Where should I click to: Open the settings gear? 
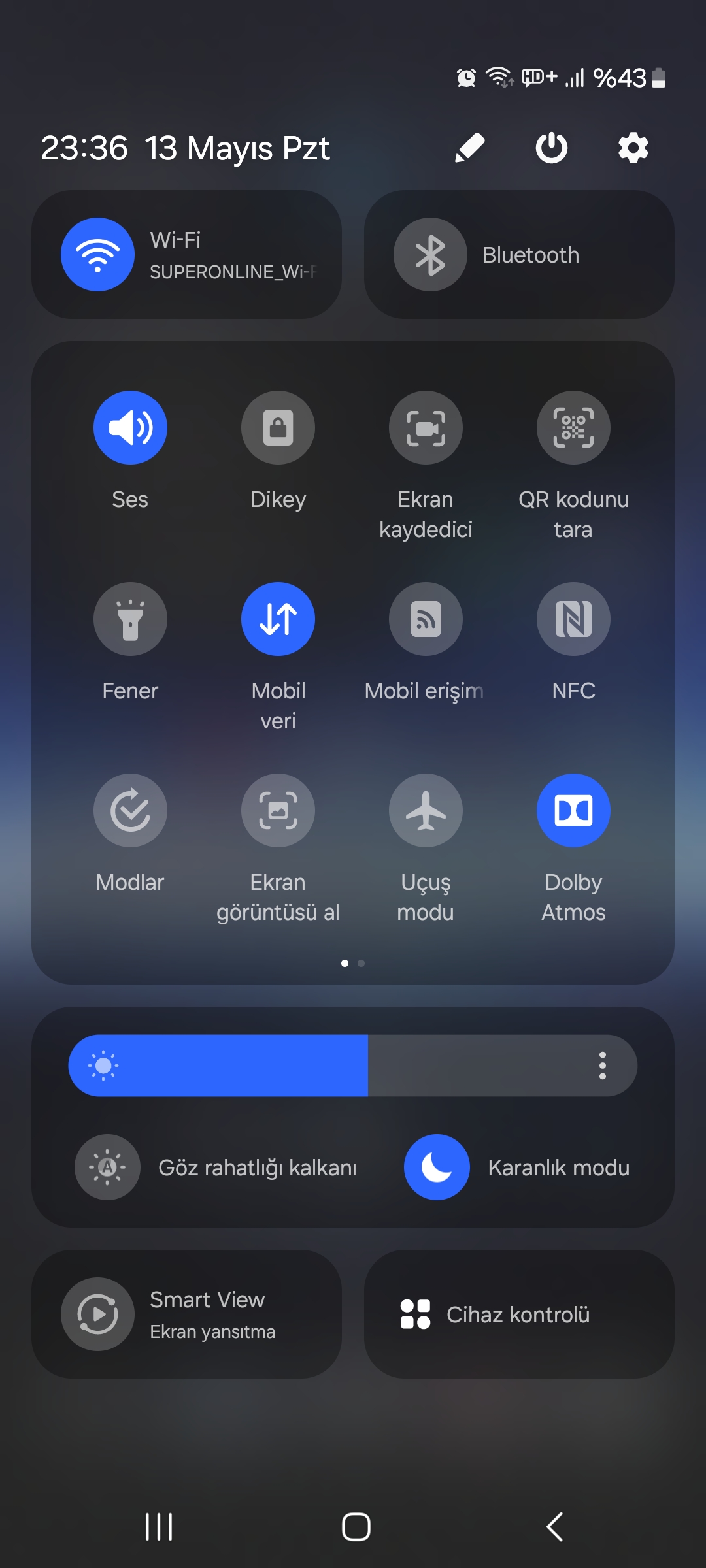633,148
